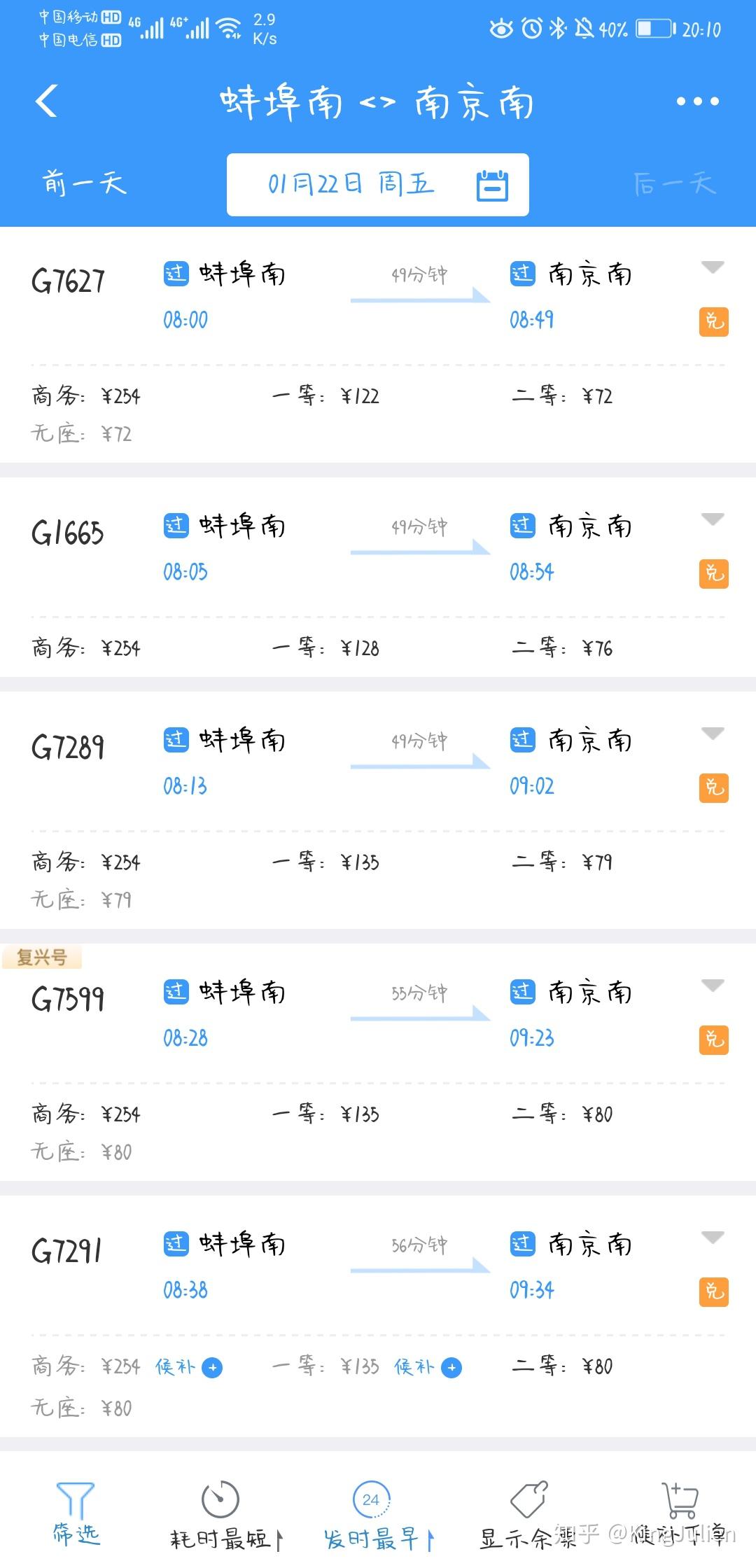
Task: Expand the G1665 stop details arrow
Action: click(712, 519)
